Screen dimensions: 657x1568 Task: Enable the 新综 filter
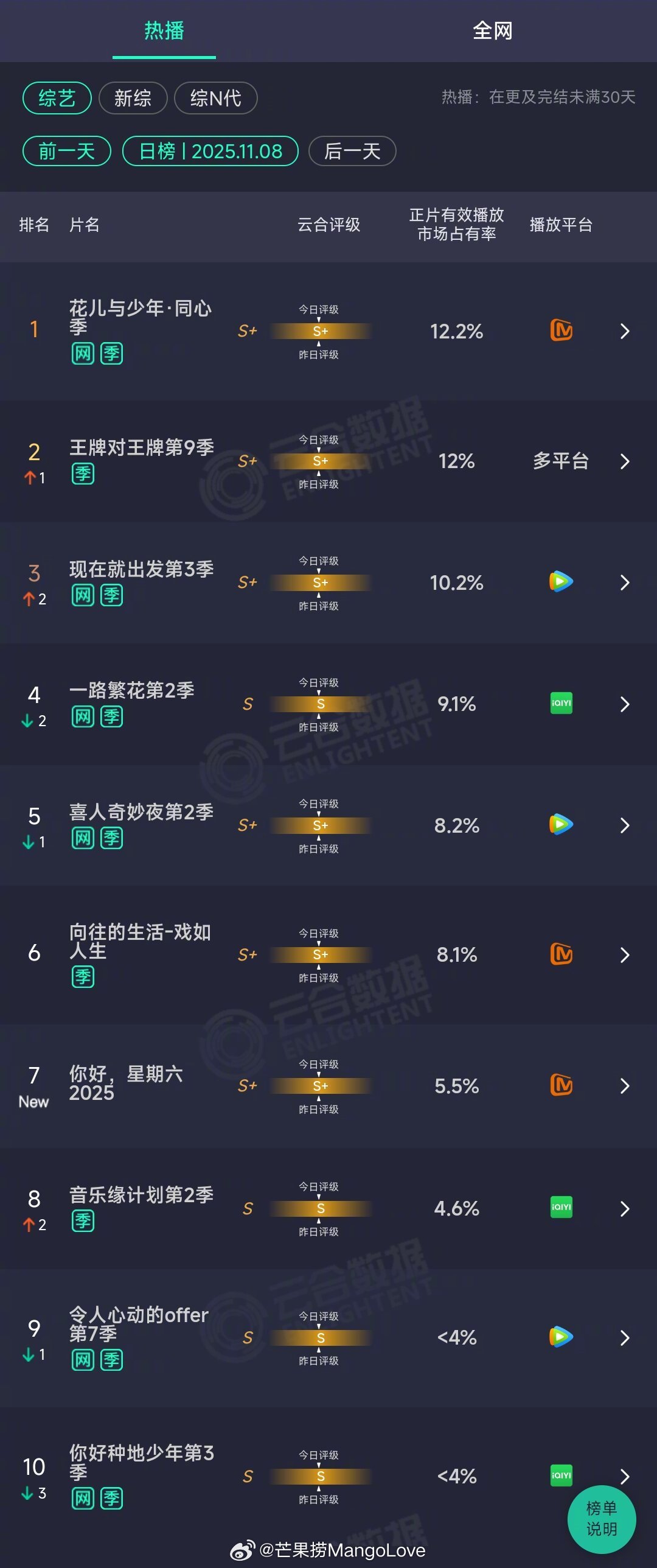point(134,98)
